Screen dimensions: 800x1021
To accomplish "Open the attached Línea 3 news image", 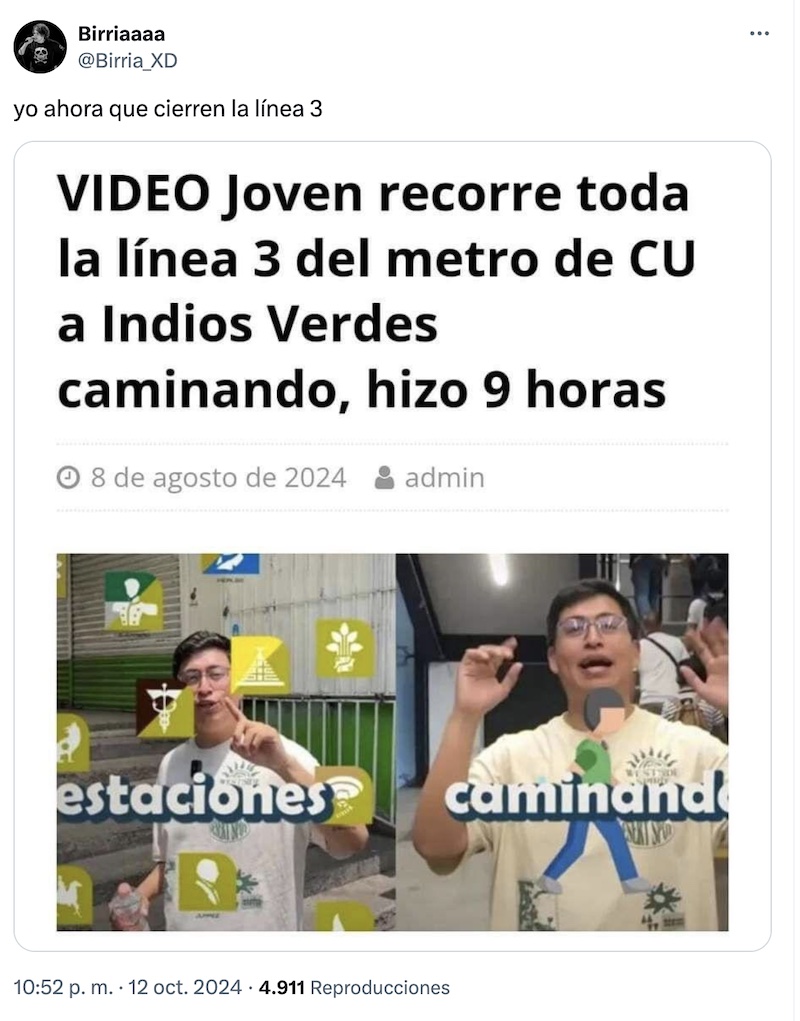I will (x=392, y=546).
